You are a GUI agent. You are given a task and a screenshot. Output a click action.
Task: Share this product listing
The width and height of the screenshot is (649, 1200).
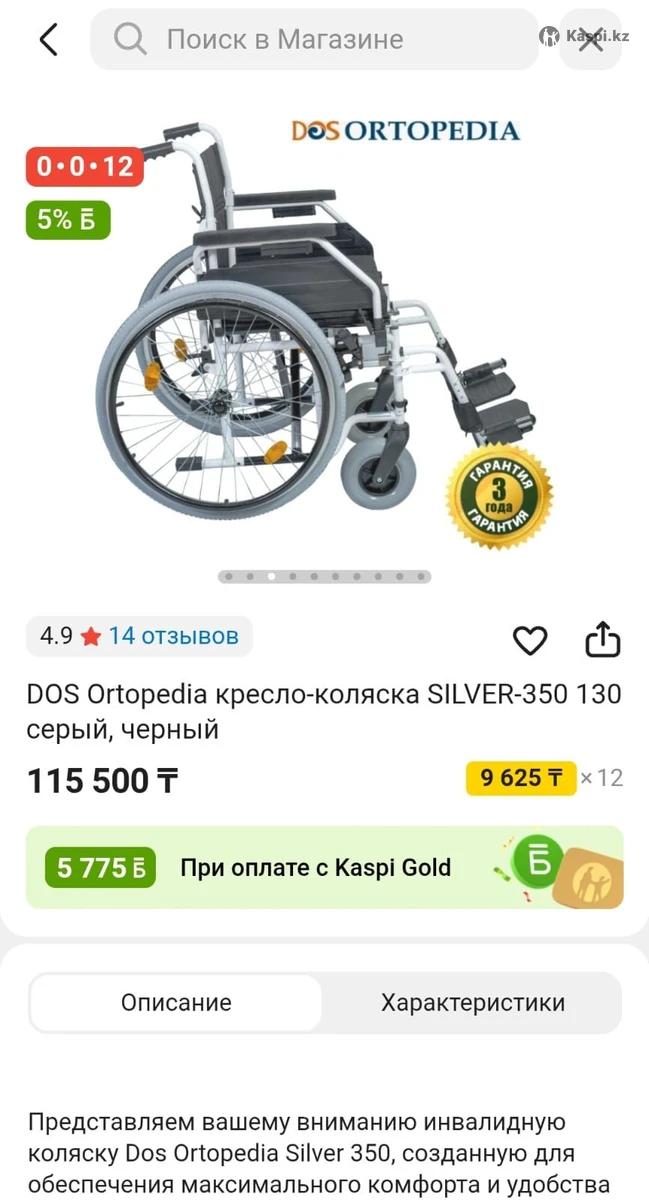click(x=603, y=640)
